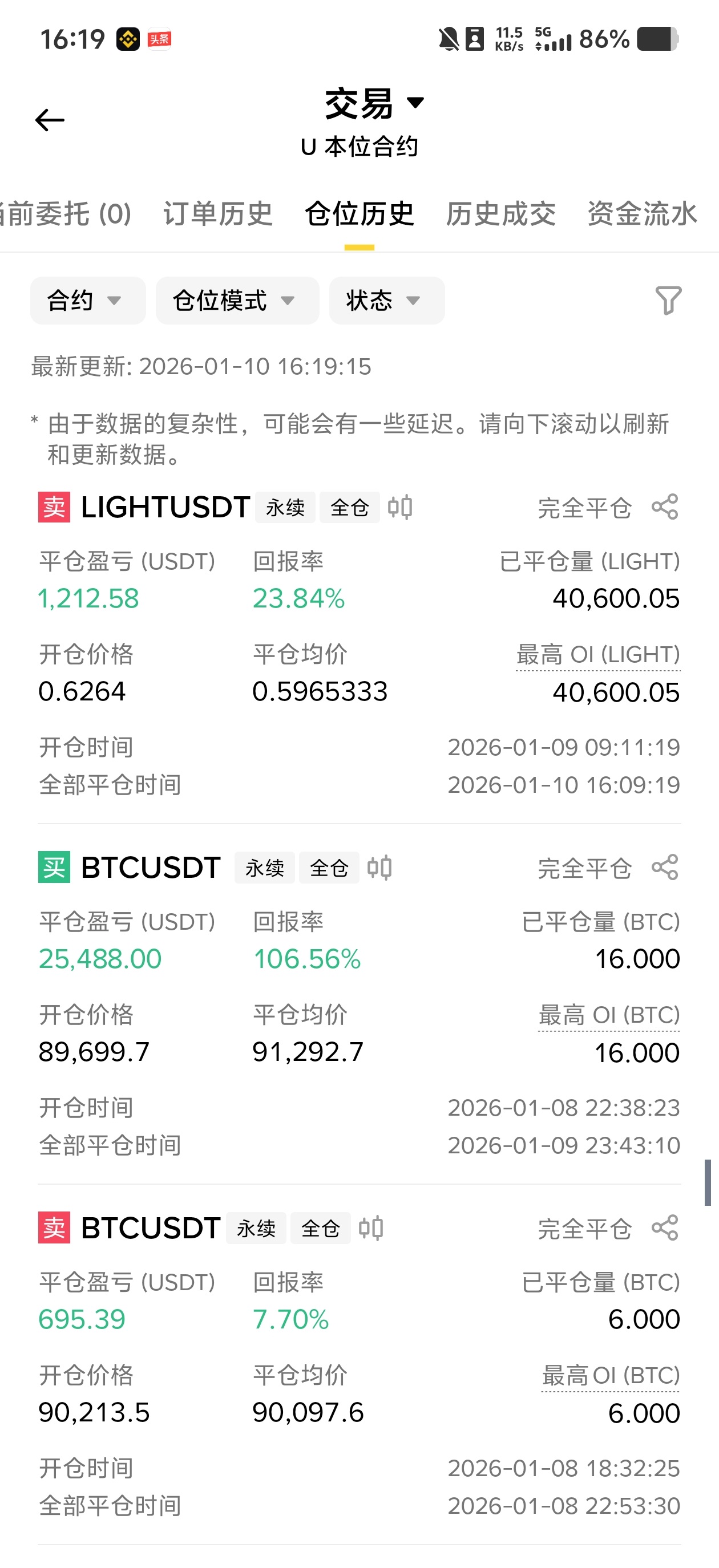The image size is (719, 1568).
Task: Share the LIGHTUSDT closed position
Action: tap(665, 507)
